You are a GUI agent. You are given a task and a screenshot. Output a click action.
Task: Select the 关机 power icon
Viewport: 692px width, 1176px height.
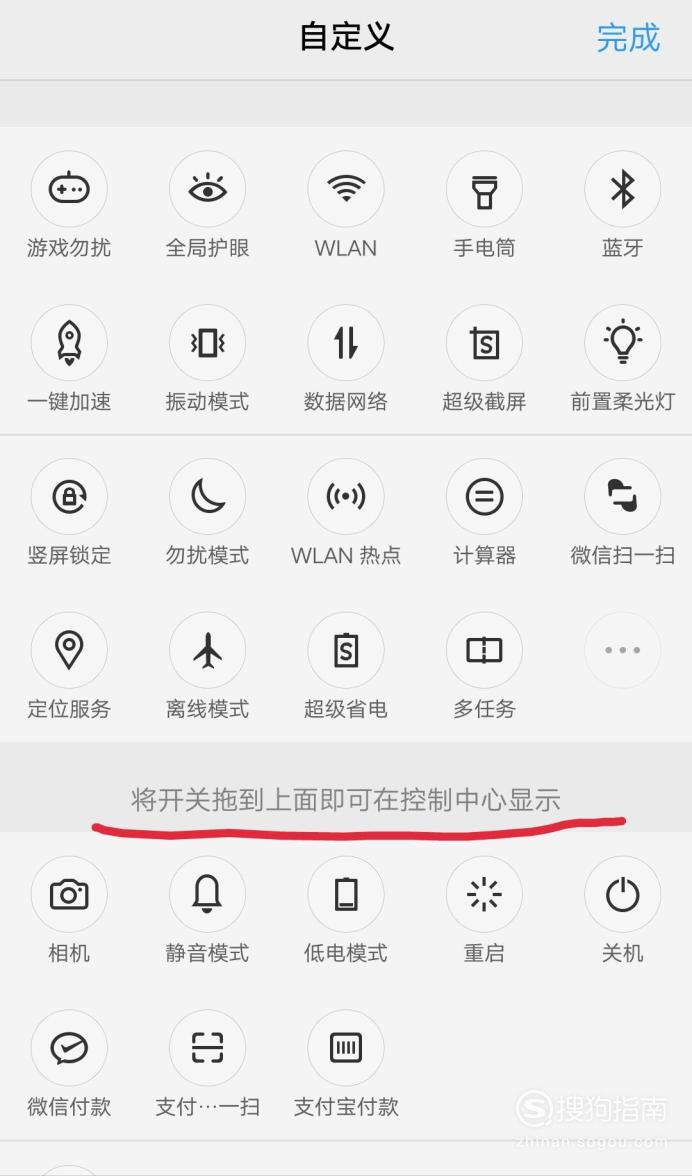point(622,894)
